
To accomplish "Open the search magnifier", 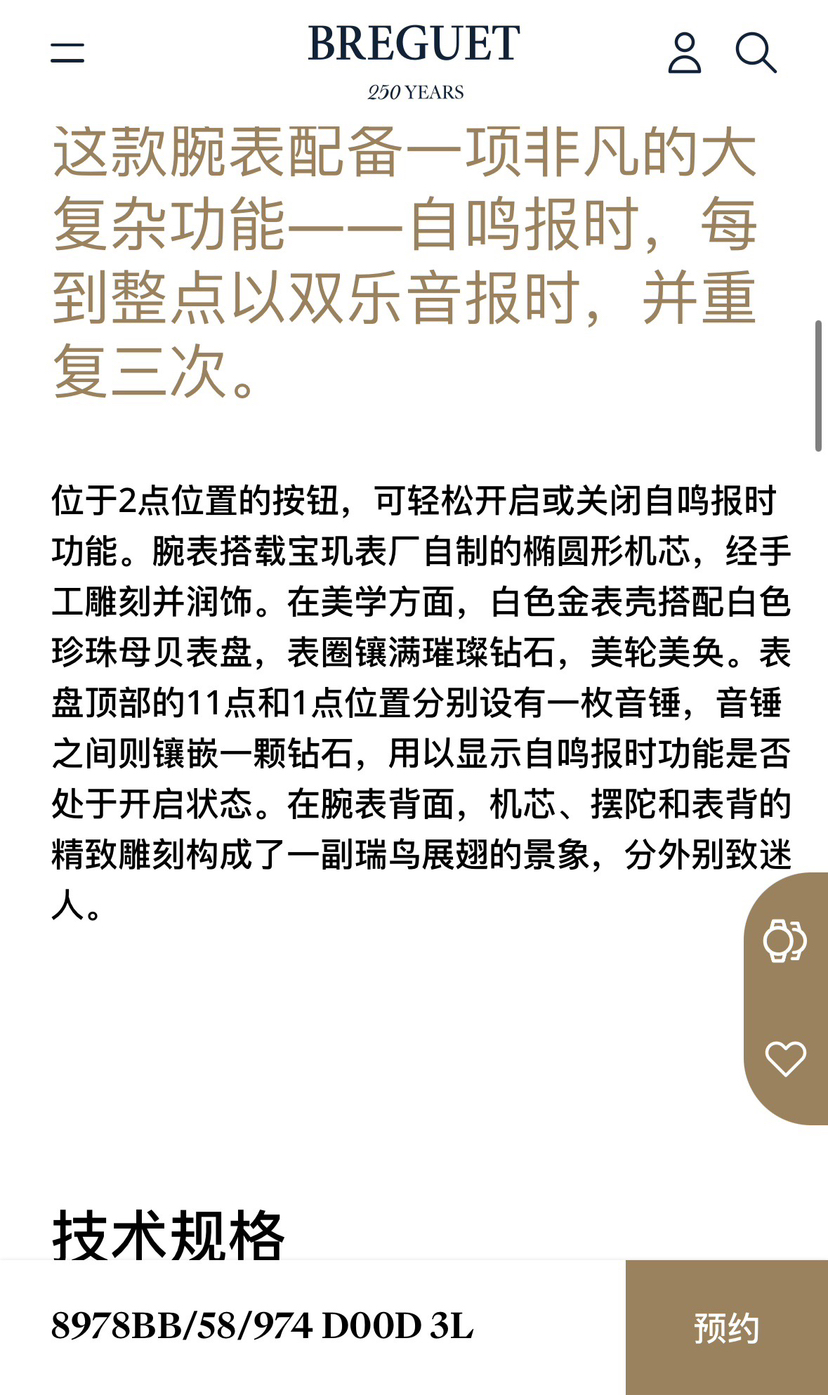I will (x=756, y=53).
